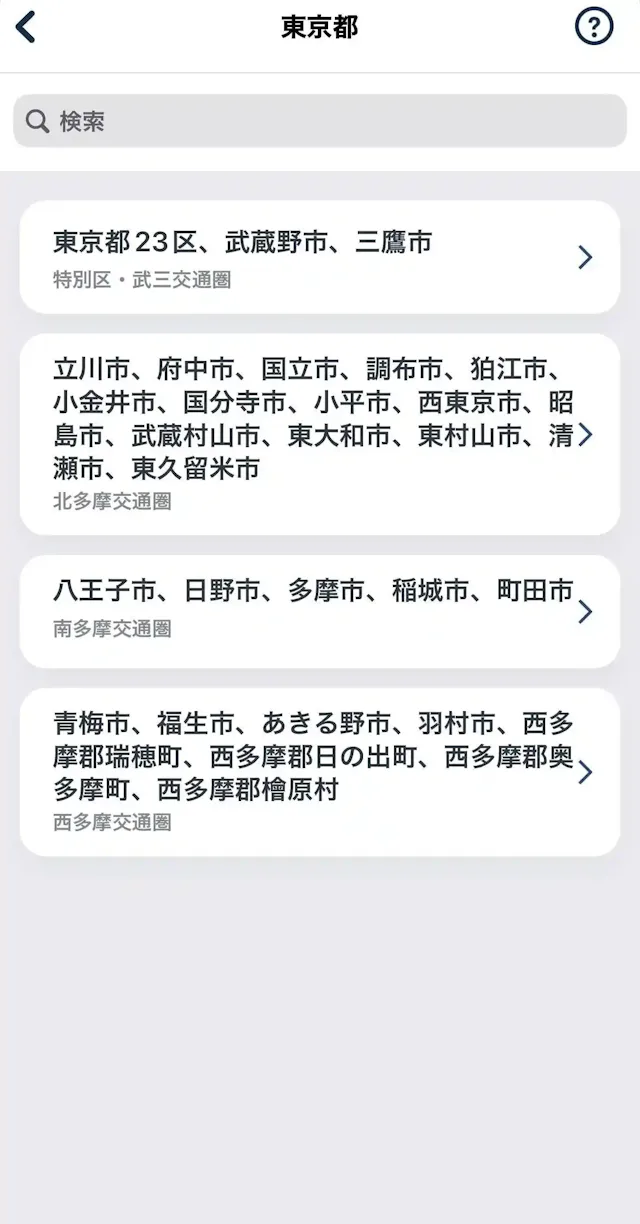
Task: Go back using the top-left arrow
Action: point(27,27)
